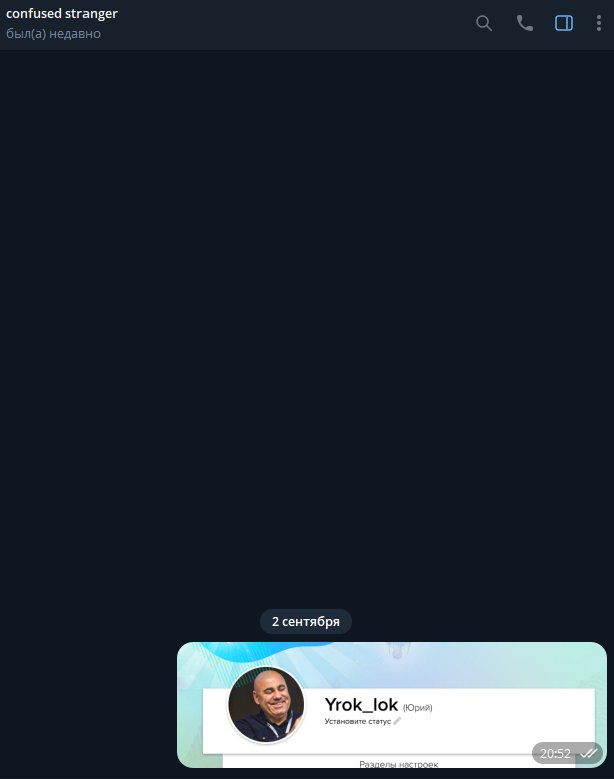Search in chat with confused stranger
Viewport: 614px width, 779px height.
(x=484, y=23)
